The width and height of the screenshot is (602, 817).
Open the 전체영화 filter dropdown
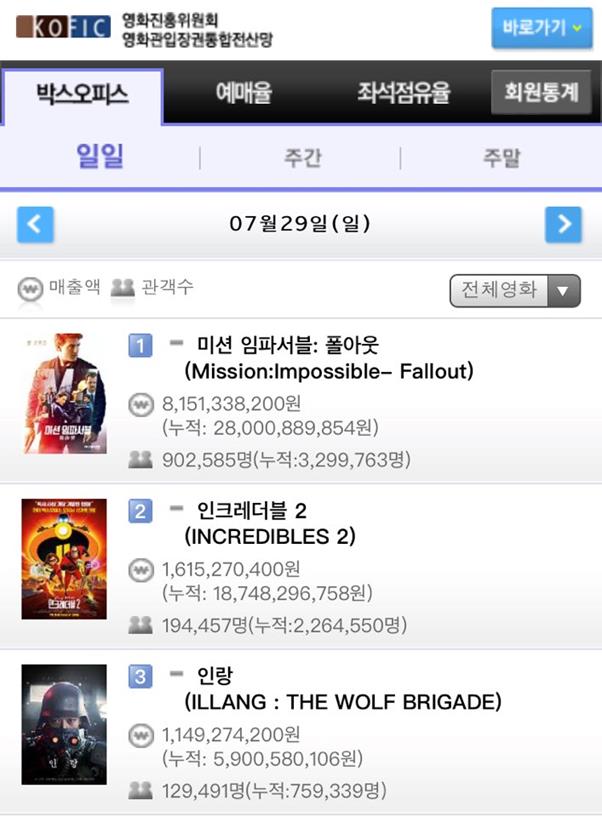pos(515,290)
